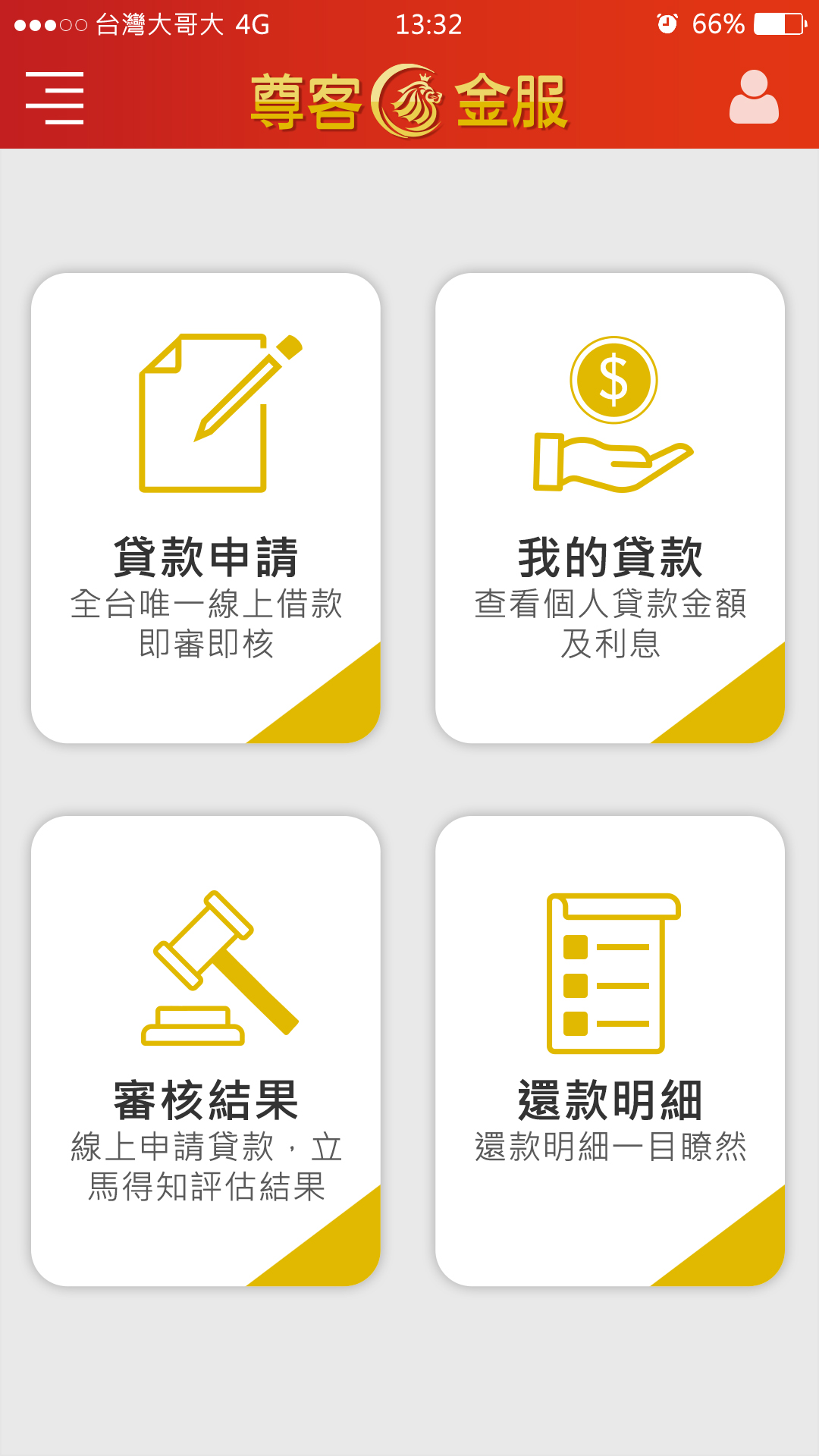The image size is (819, 1456).
Task: Check the 審核結果 review results card
Action: [206, 1051]
